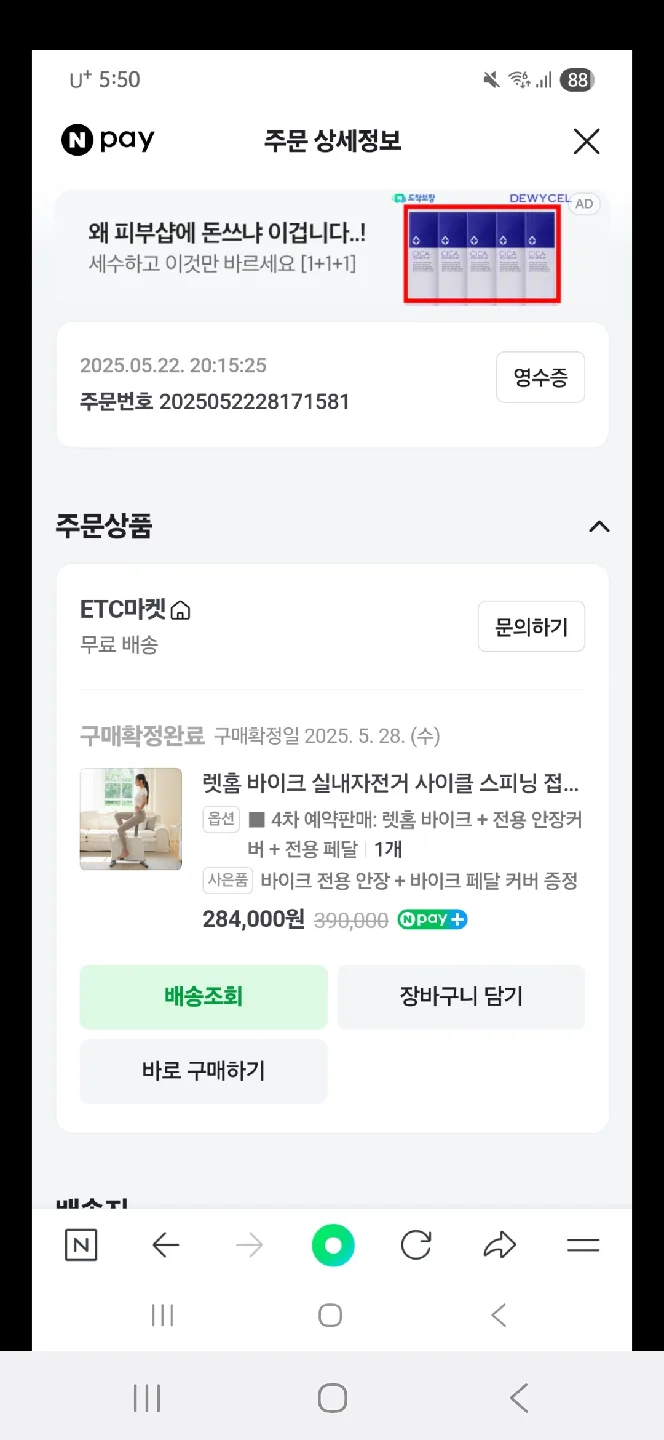Open the 영수증 receipt button
The height and width of the screenshot is (1440, 664).
pyautogui.click(x=540, y=378)
